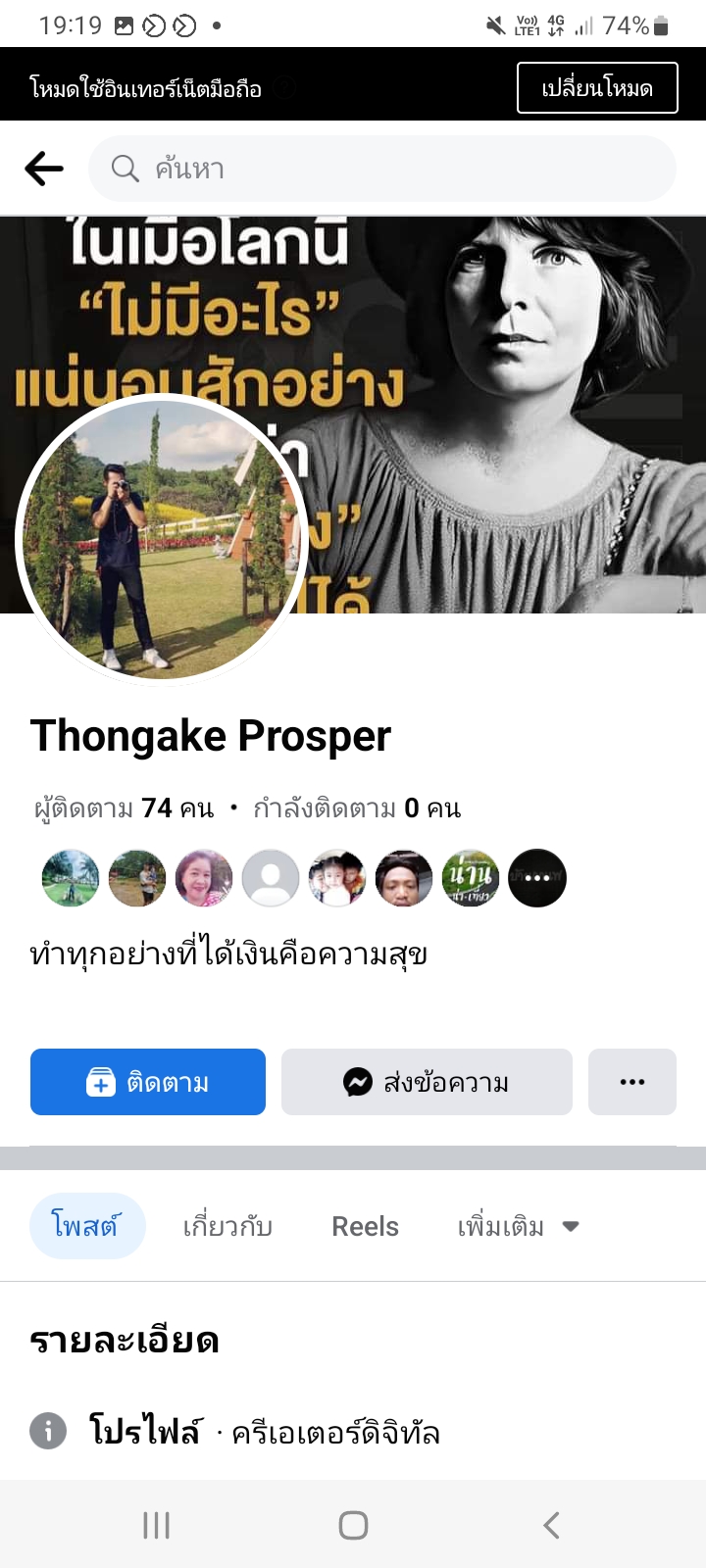Open the ค้นหา search field
The image size is (706, 1568).
point(382,169)
